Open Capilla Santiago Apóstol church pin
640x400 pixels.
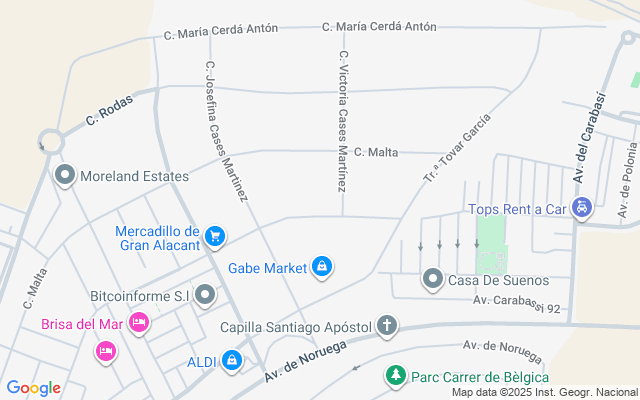387,326
